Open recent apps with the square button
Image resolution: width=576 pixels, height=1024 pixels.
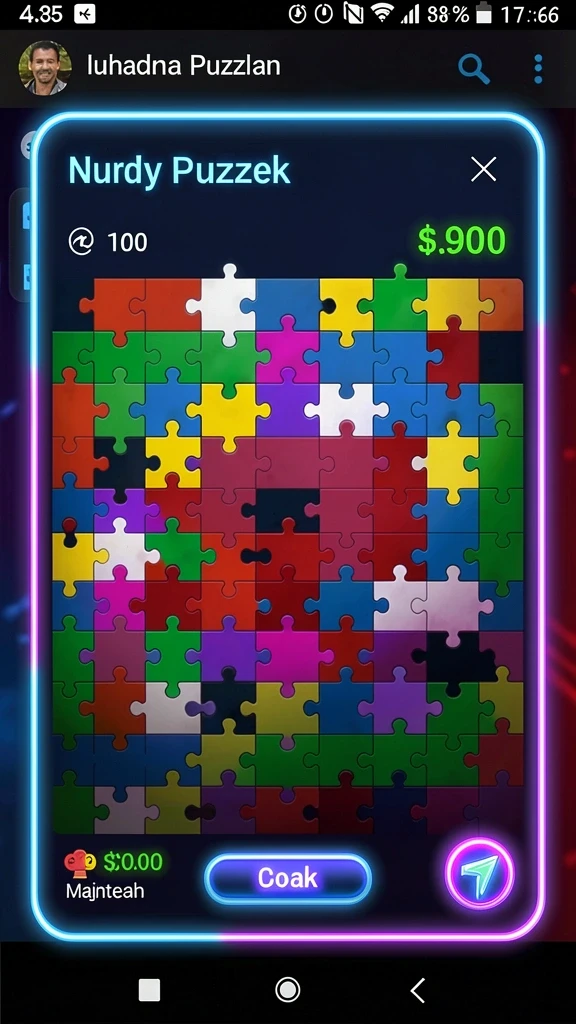(x=150, y=990)
